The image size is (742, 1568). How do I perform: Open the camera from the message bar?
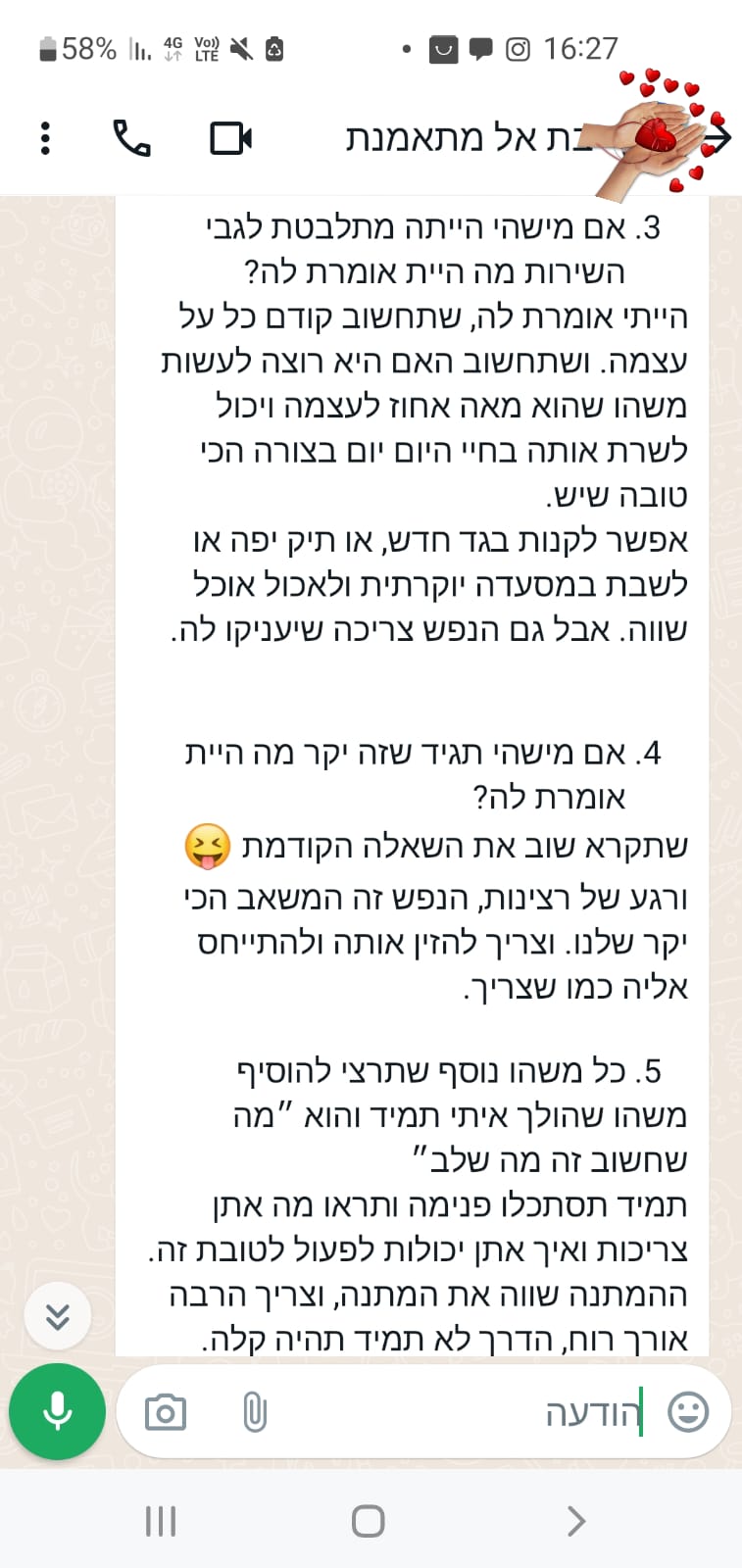point(166,1412)
